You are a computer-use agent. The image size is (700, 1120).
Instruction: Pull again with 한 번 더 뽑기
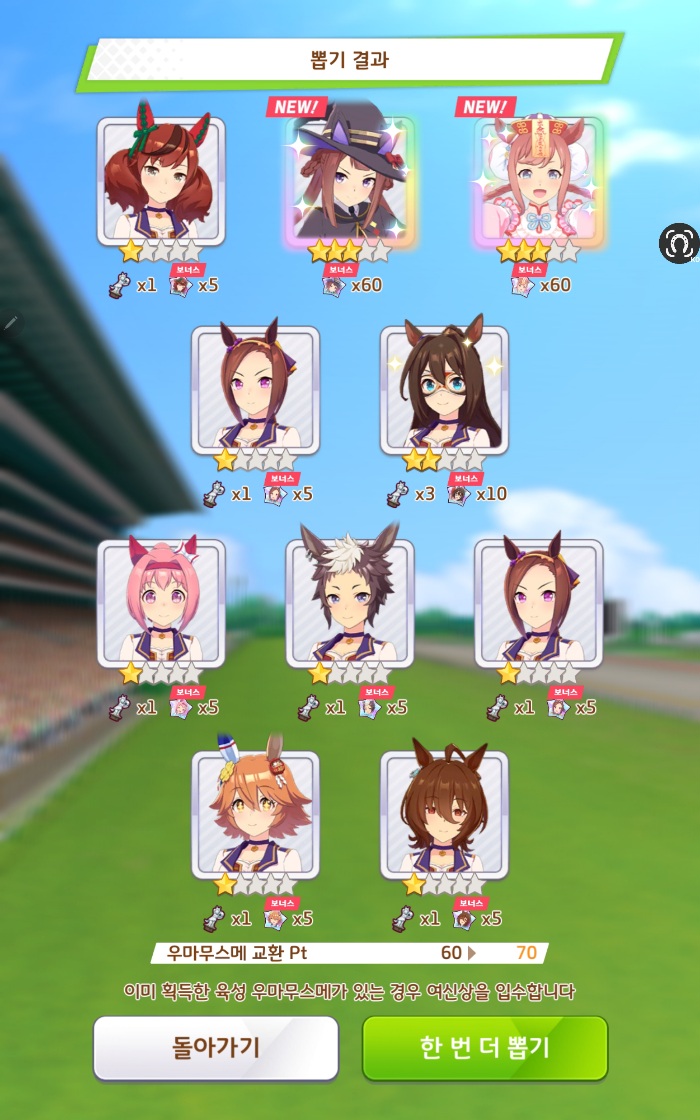485,1047
